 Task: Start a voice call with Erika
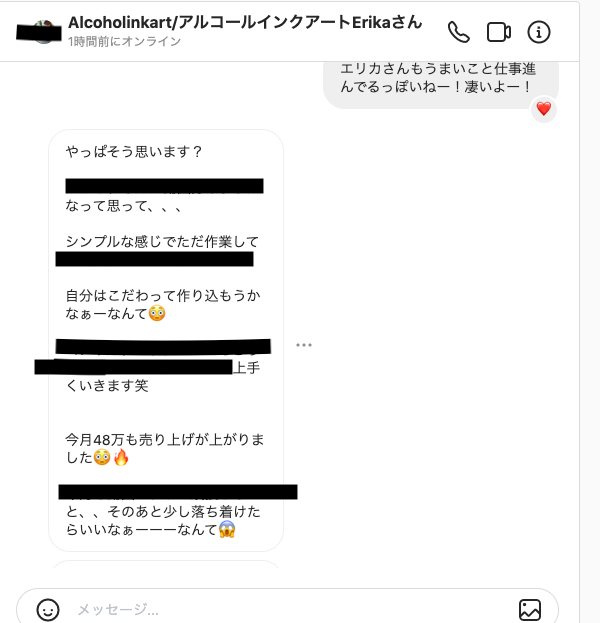coord(458,32)
